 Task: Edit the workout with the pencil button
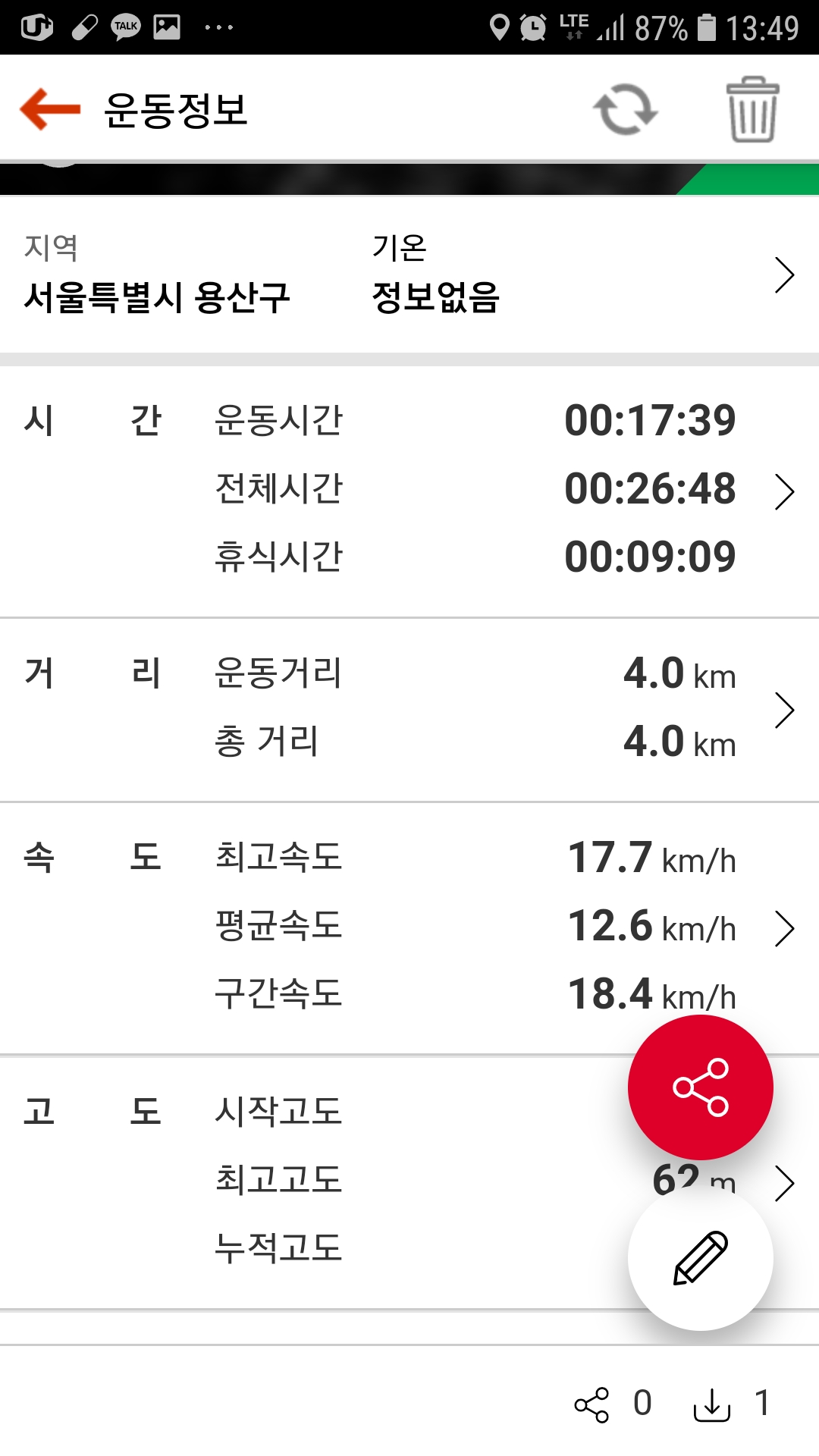click(701, 1258)
